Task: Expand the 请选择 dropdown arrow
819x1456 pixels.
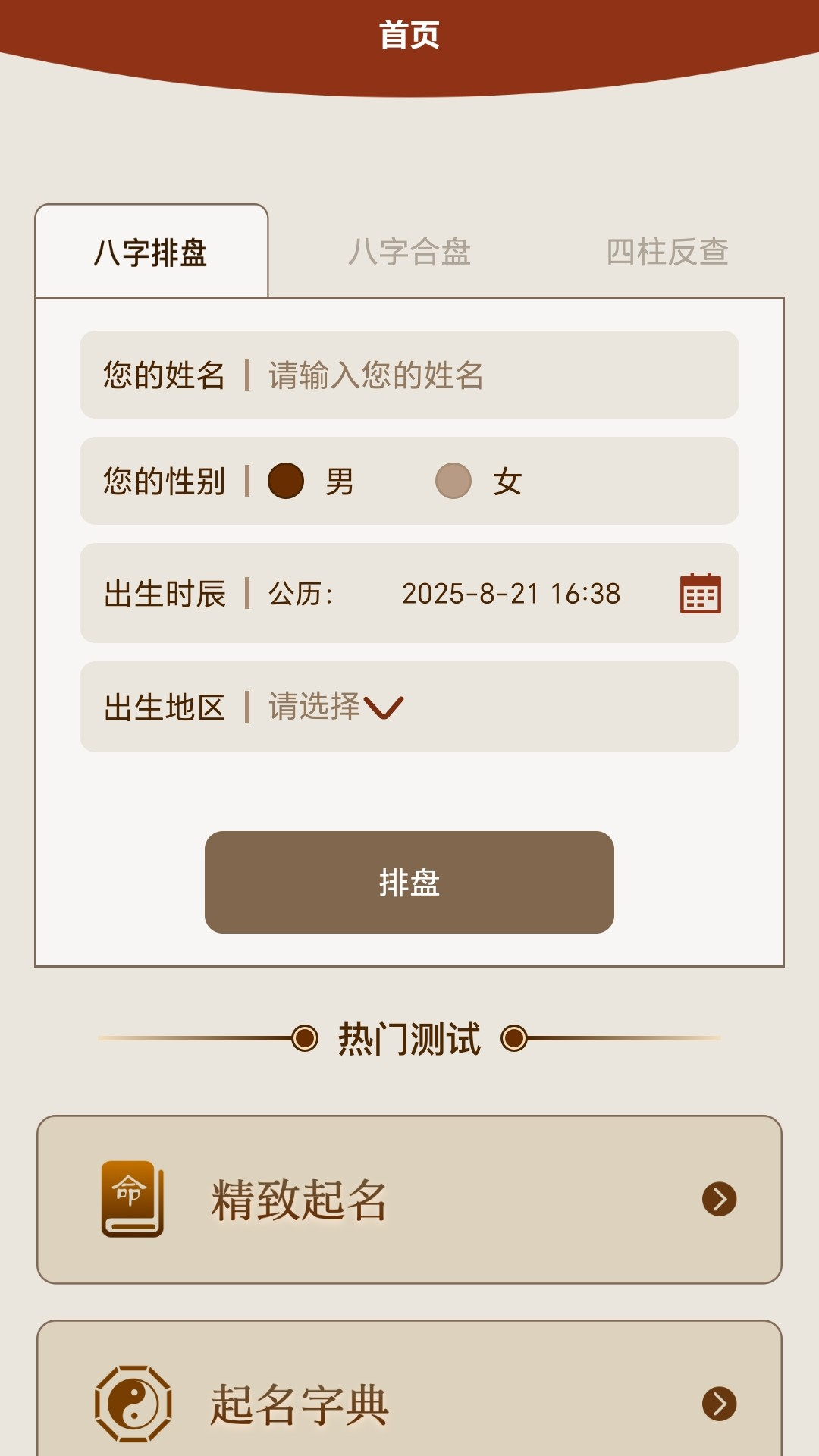Action: (384, 709)
